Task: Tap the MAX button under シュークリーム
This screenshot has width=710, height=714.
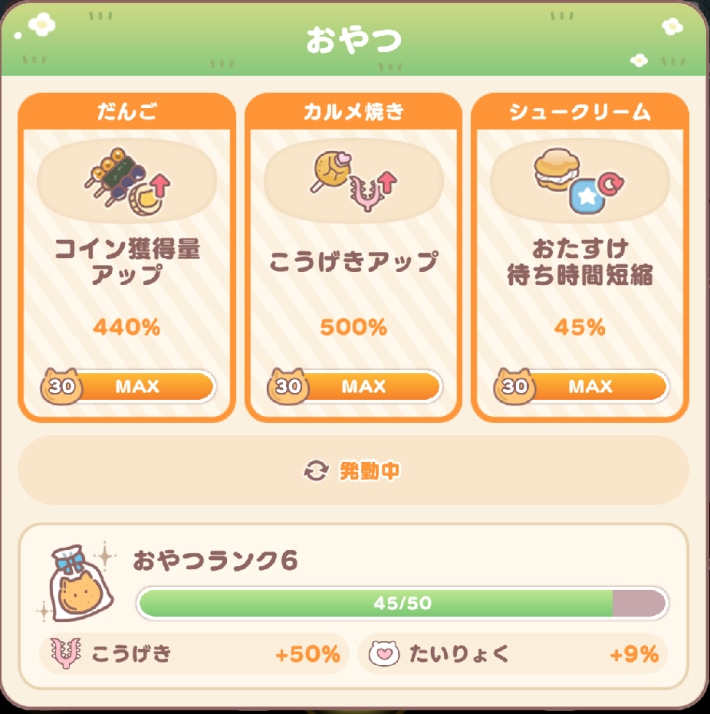Action: 590,386
